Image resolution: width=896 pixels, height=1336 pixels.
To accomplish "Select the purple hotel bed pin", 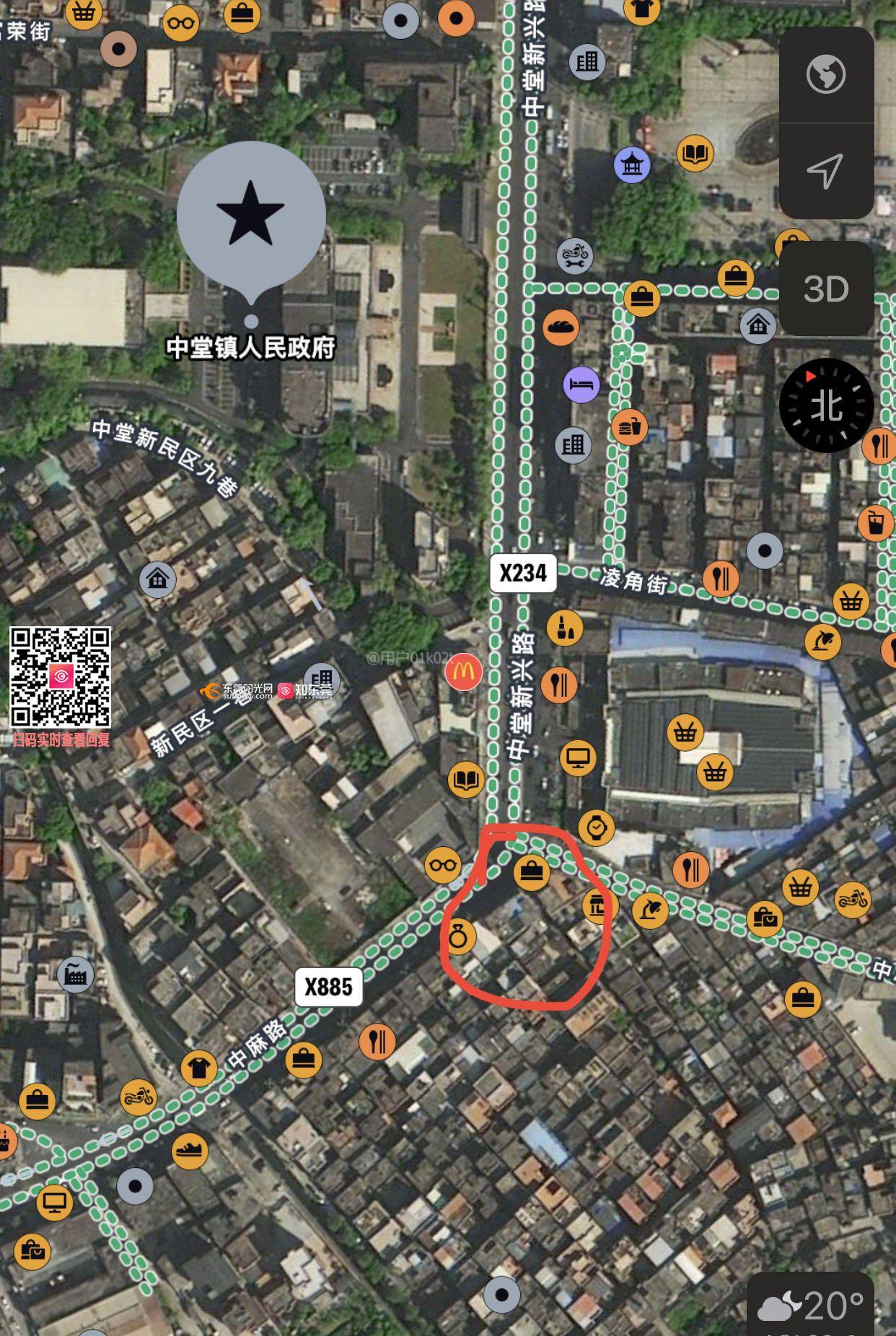I will tap(581, 383).
